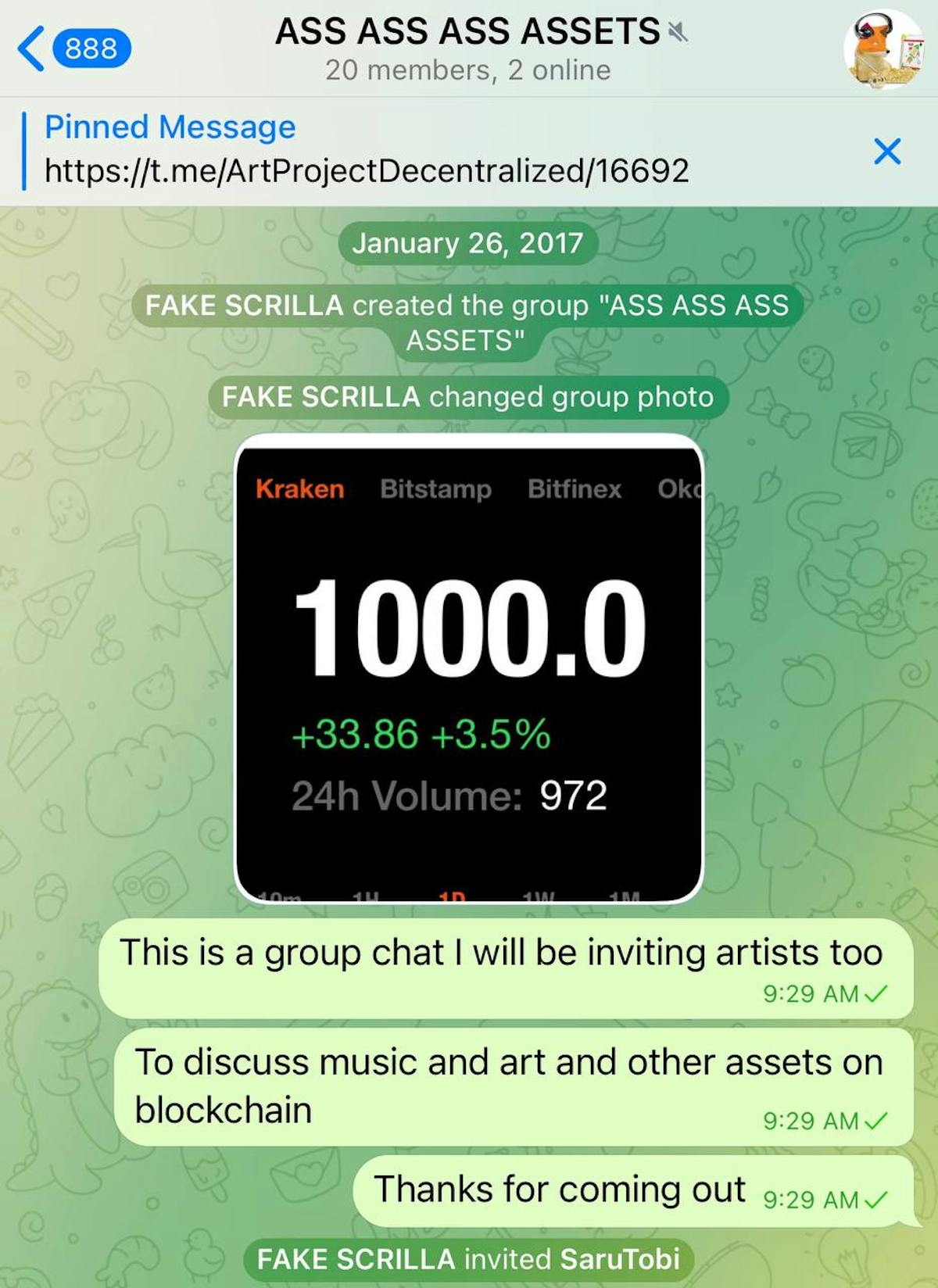The width and height of the screenshot is (938, 1288).
Task: Open the group profile photo
Action: pyautogui.click(x=883, y=48)
